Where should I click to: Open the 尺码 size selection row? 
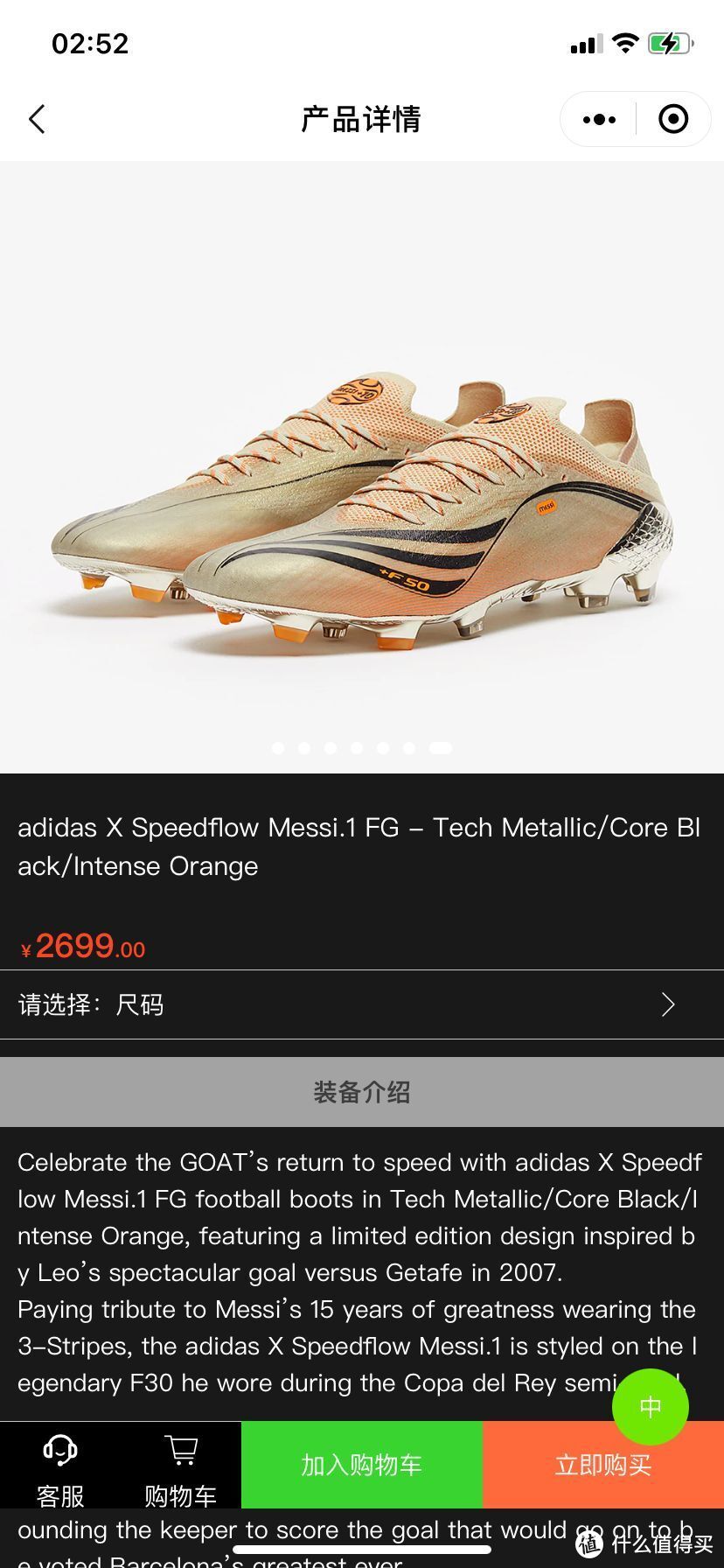click(x=362, y=1004)
